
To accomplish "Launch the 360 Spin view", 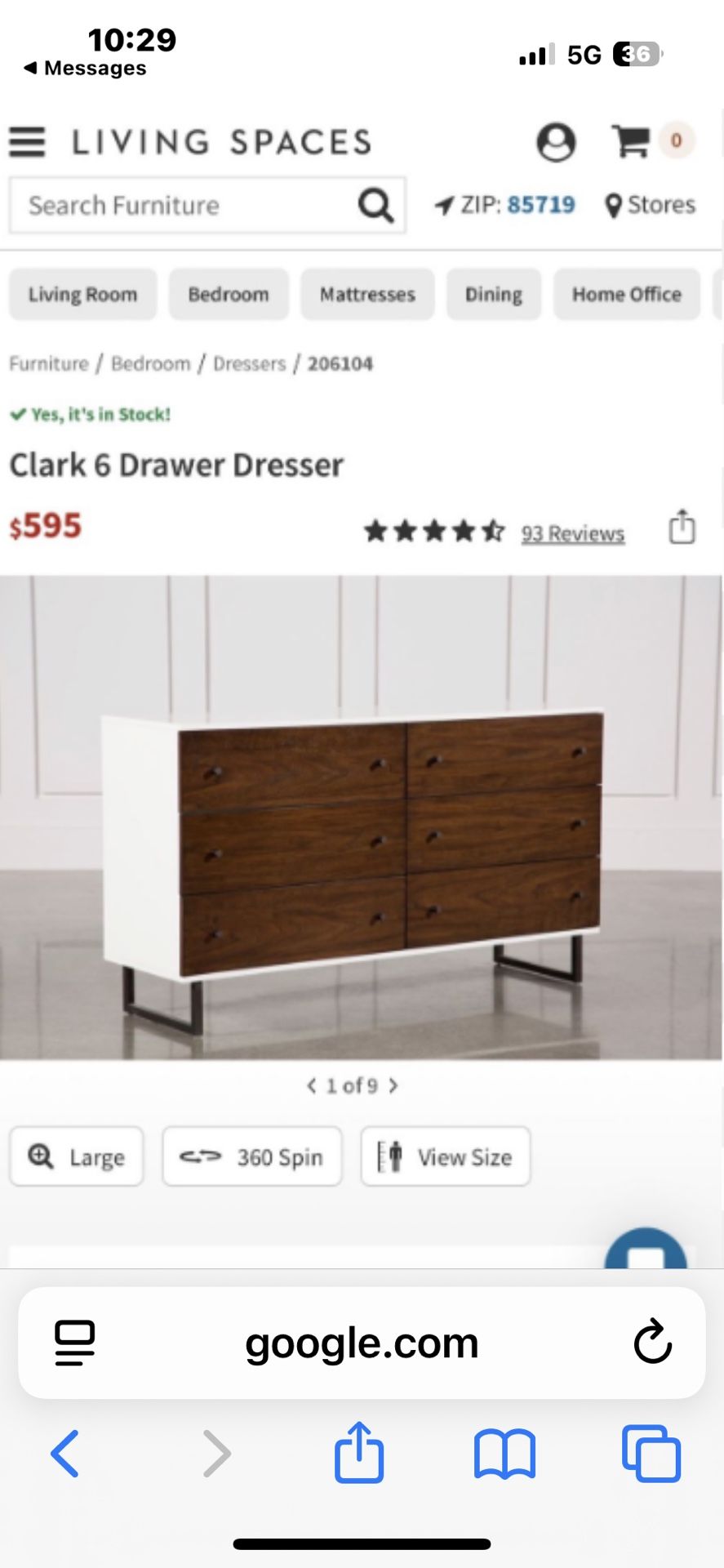I will (x=251, y=1156).
